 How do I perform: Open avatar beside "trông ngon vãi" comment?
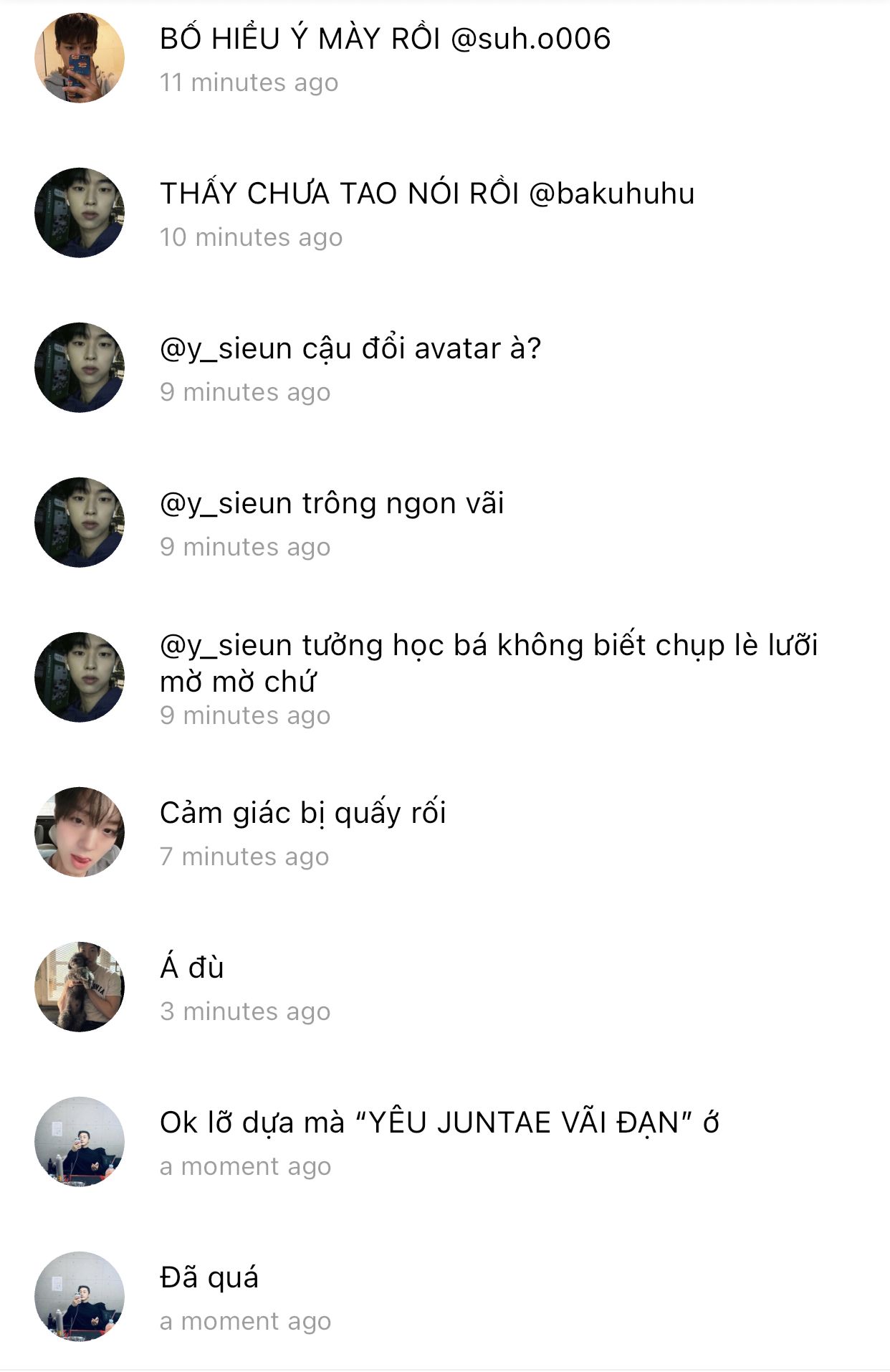pos(80,522)
